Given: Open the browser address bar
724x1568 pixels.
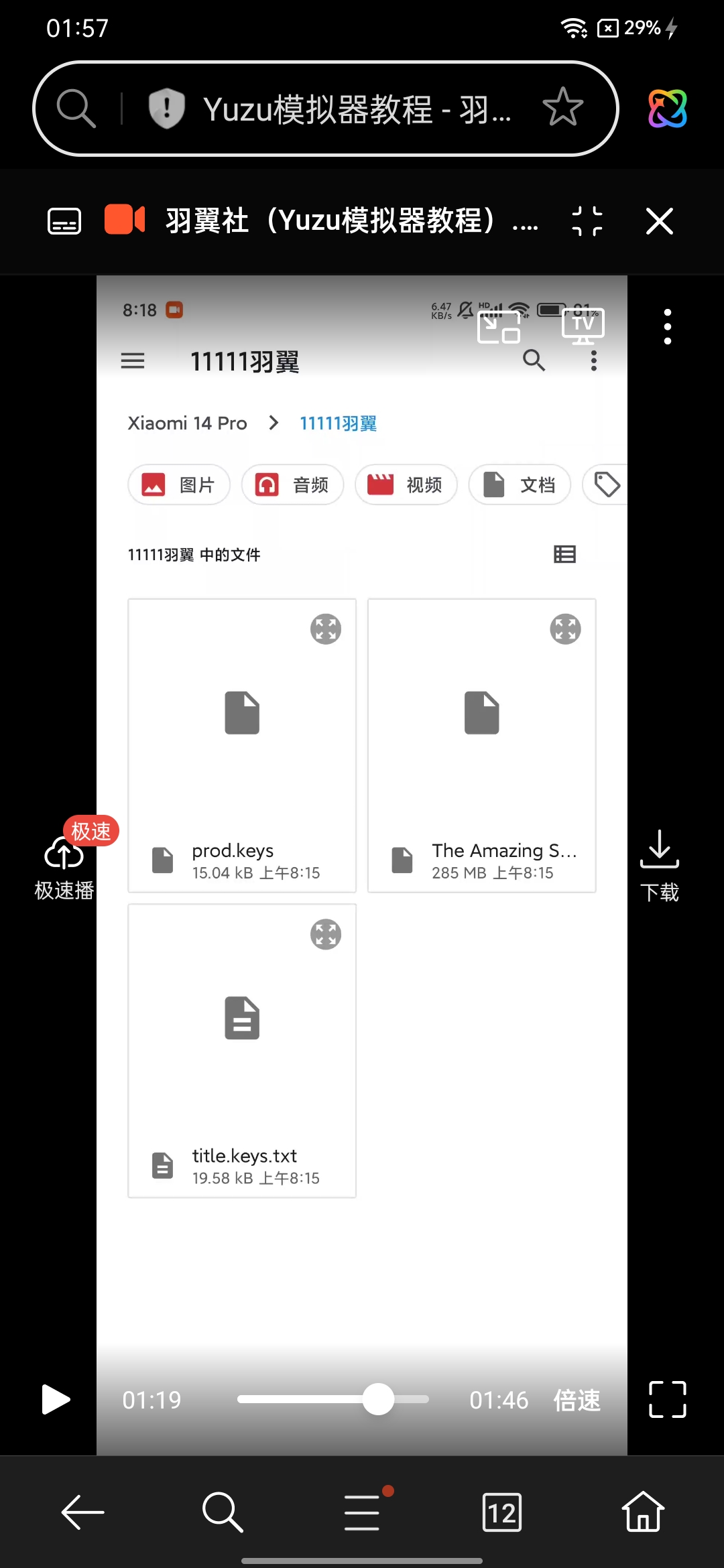Looking at the screenshot, I should (355, 109).
